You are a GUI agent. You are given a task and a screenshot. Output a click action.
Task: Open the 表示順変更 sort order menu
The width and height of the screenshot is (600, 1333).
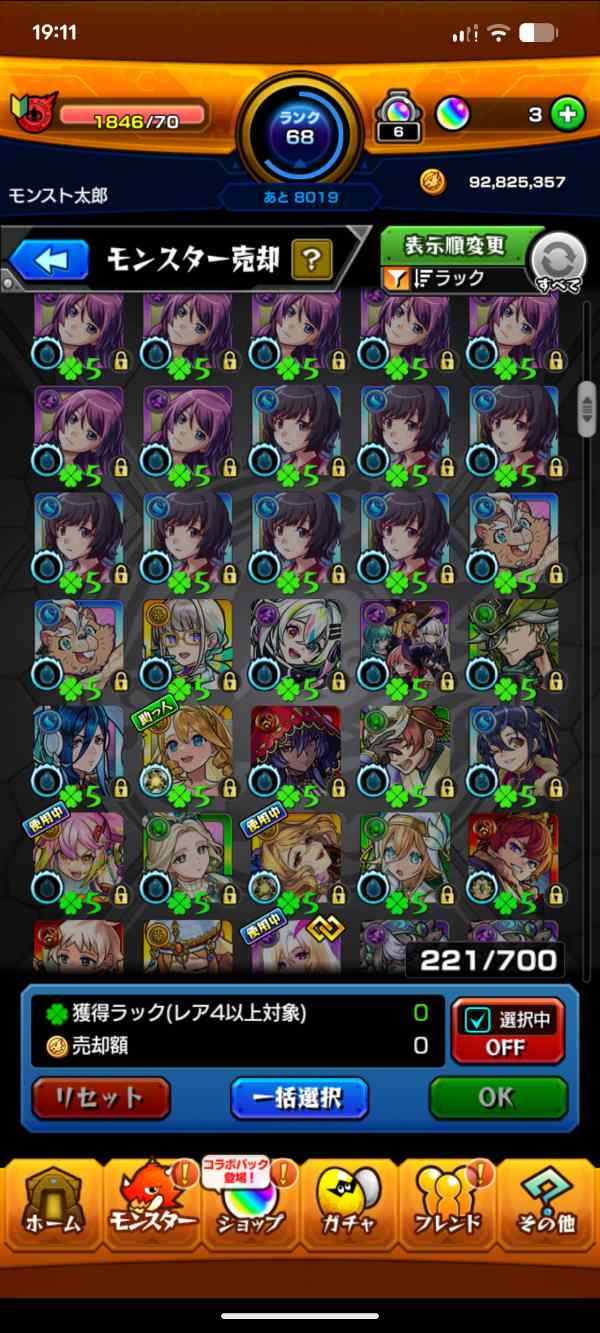[x=455, y=246]
